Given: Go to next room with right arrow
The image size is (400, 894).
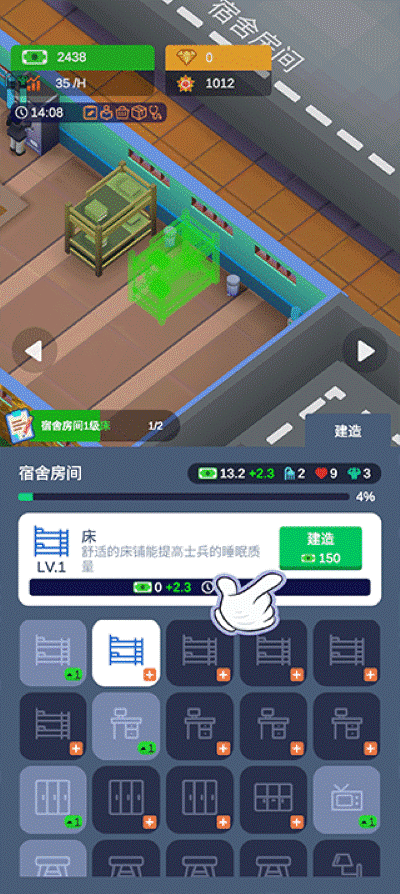Looking at the screenshot, I should pyautogui.click(x=365, y=351).
